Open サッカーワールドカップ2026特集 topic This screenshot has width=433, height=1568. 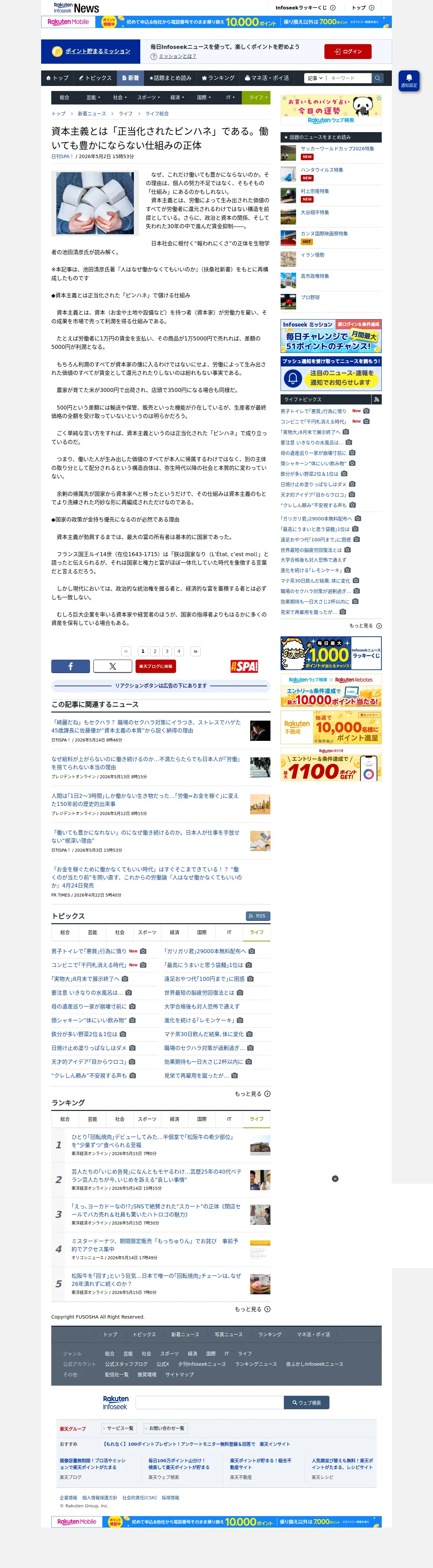[x=337, y=149]
